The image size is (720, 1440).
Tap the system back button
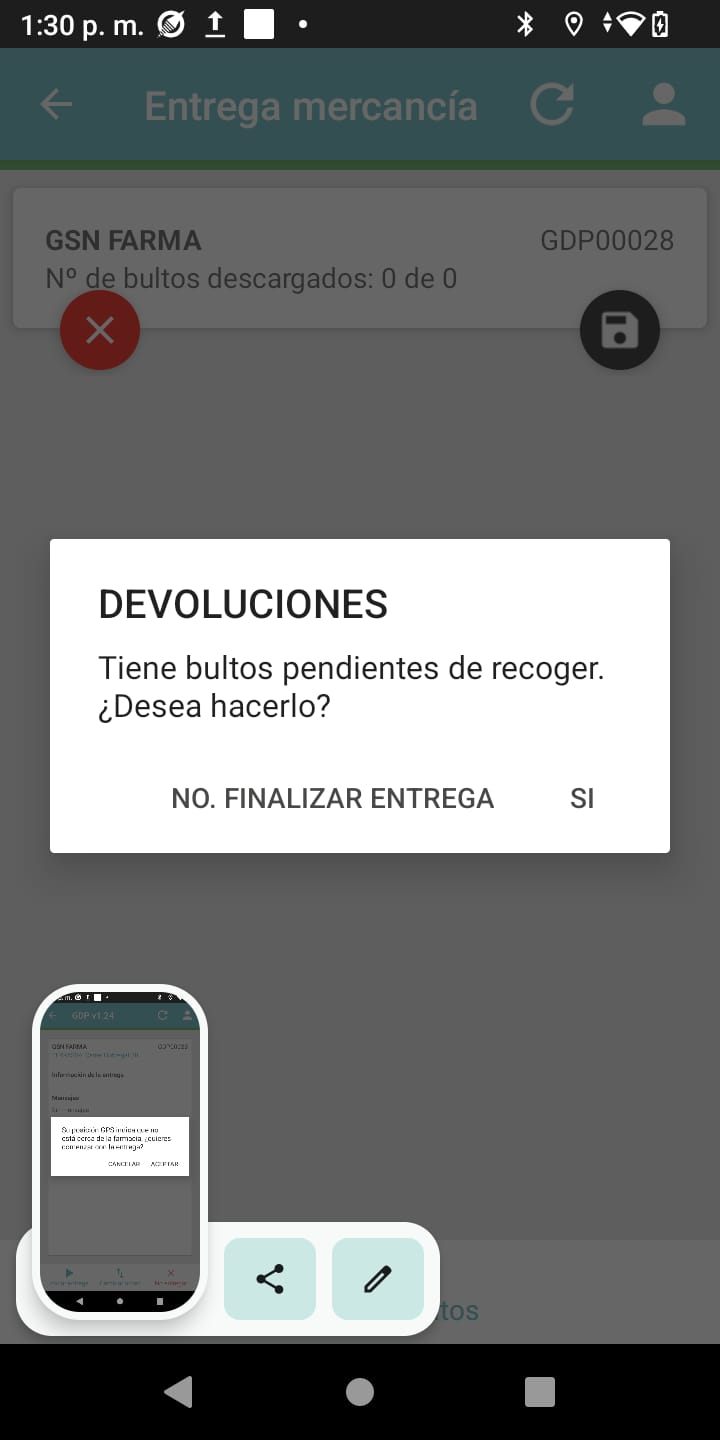178,1391
